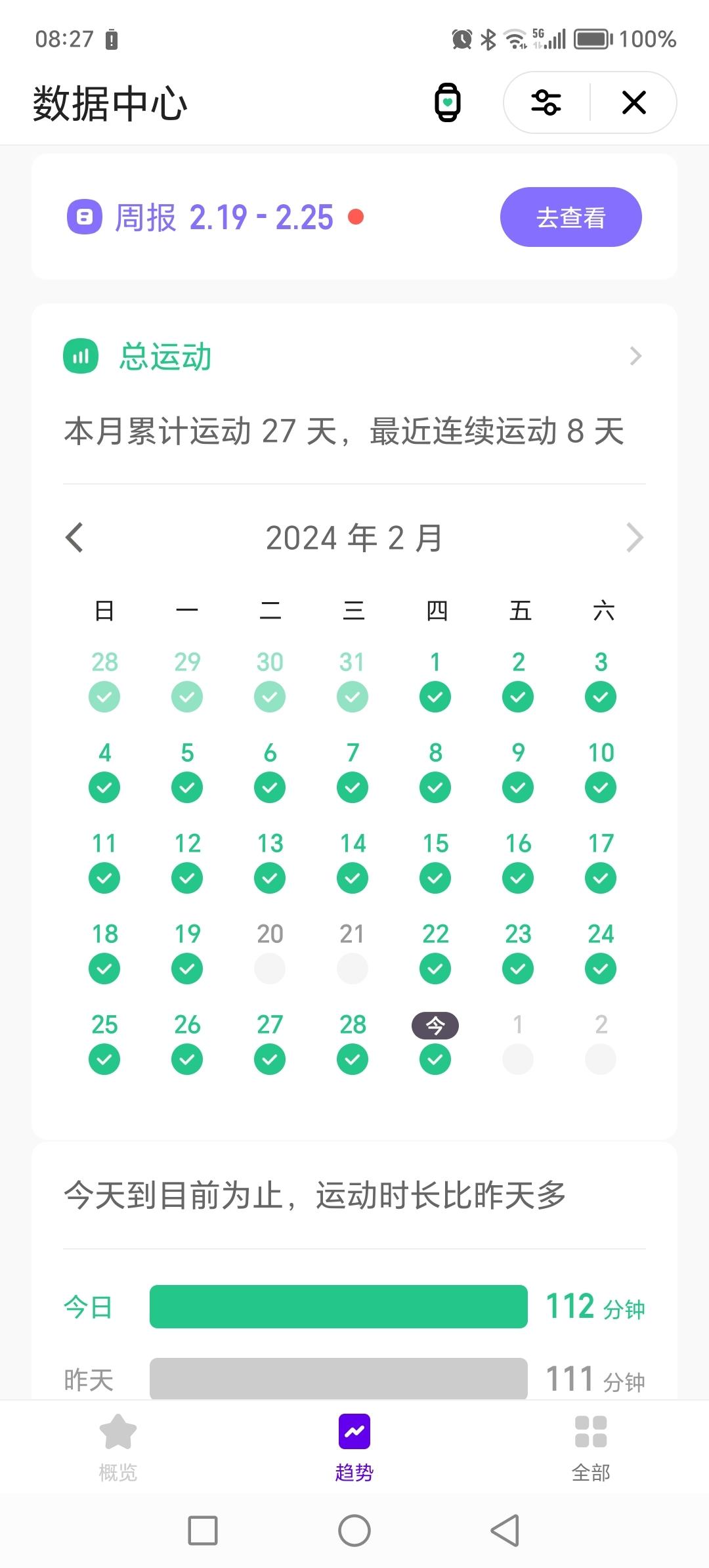
Task: Select today's date marked 今
Action: click(435, 1041)
